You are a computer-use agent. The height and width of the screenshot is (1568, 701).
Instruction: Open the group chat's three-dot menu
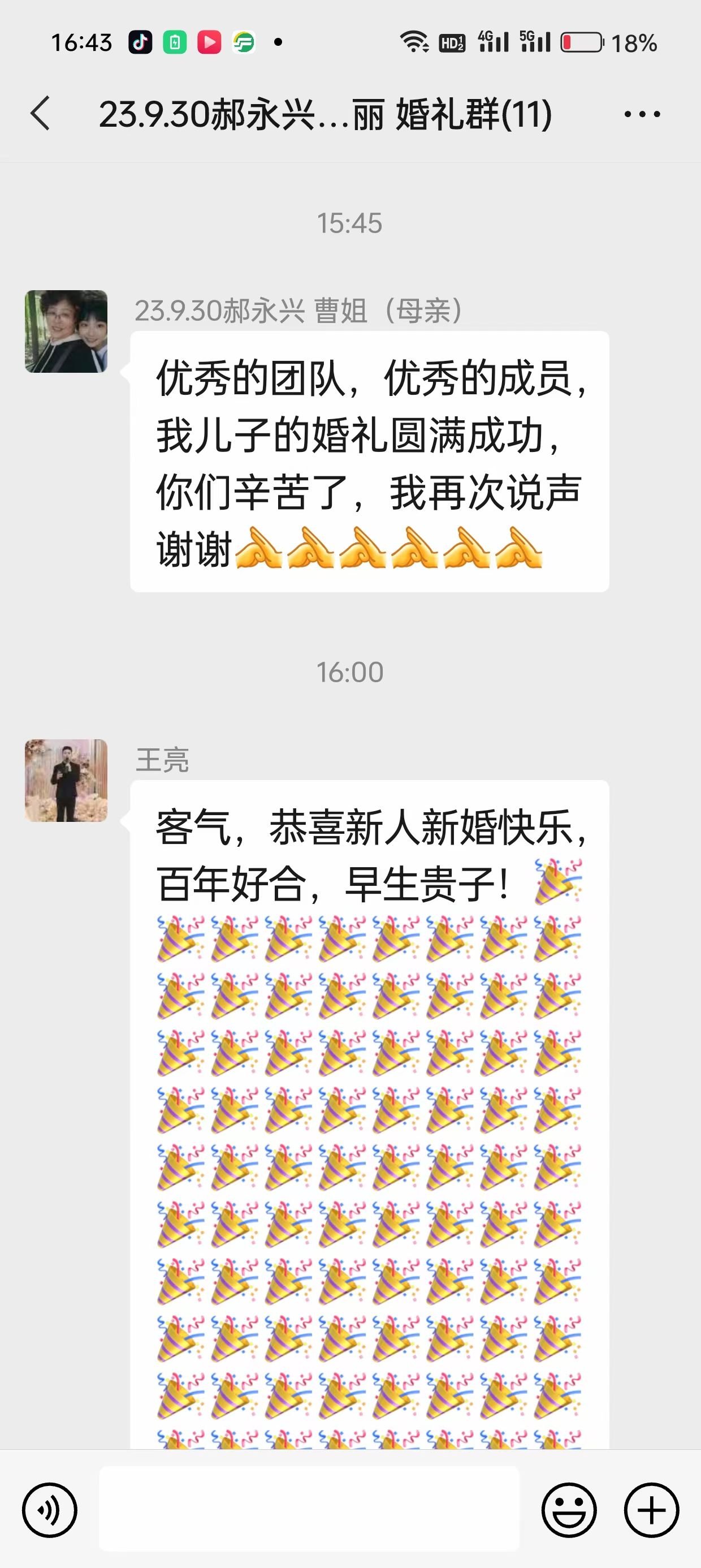(642, 114)
